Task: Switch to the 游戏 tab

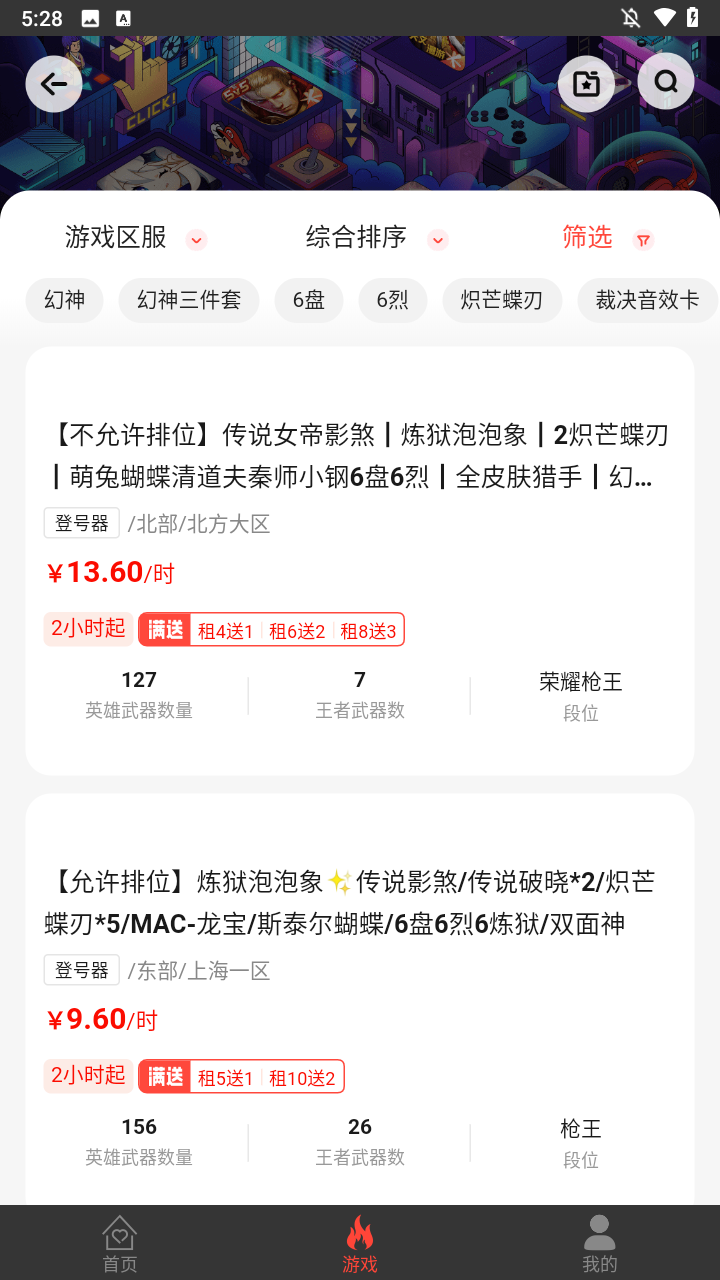Action: tap(360, 1243)
